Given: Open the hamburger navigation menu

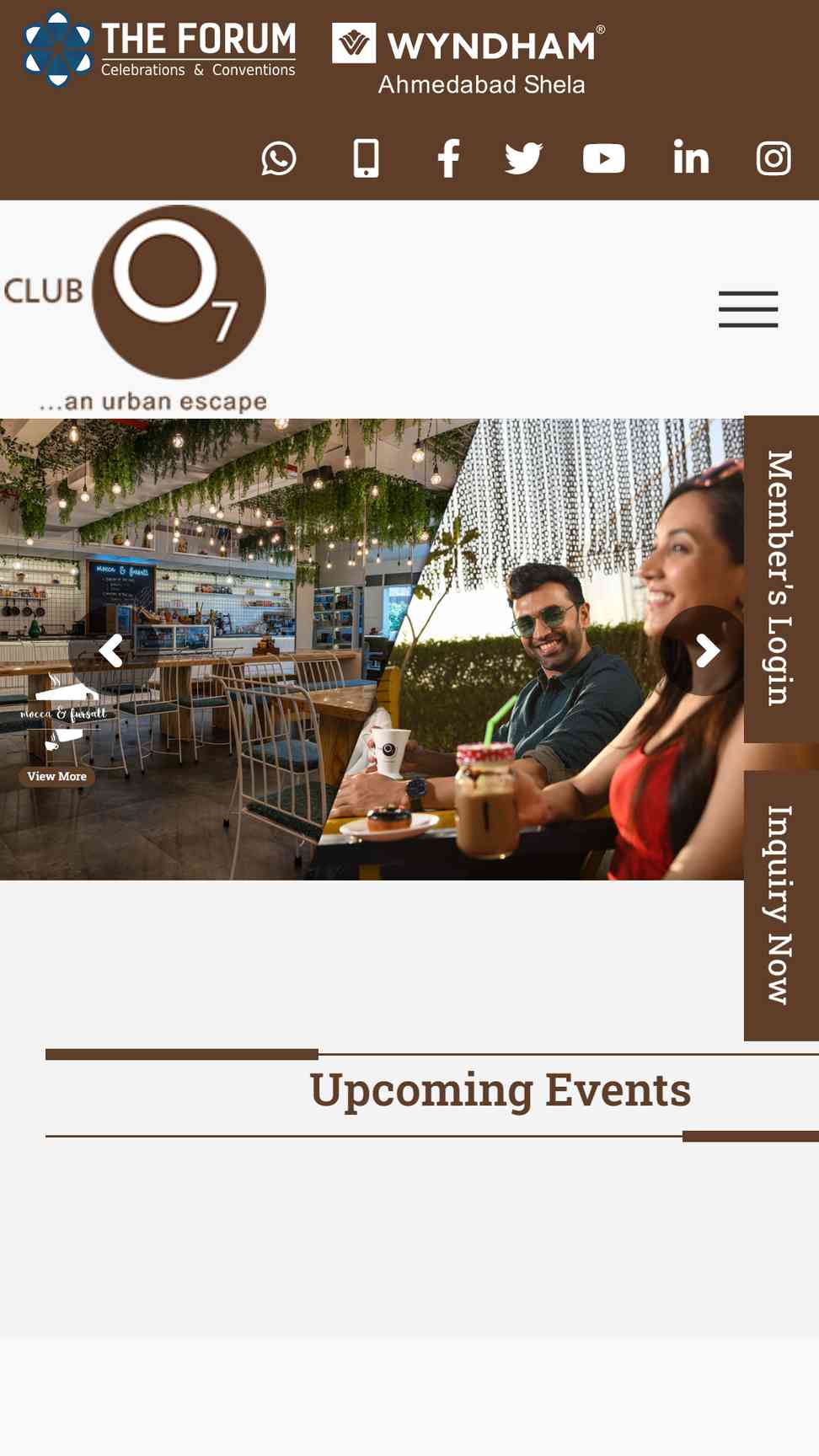Looking at the screenshot, I should click(x=748, y=309).
